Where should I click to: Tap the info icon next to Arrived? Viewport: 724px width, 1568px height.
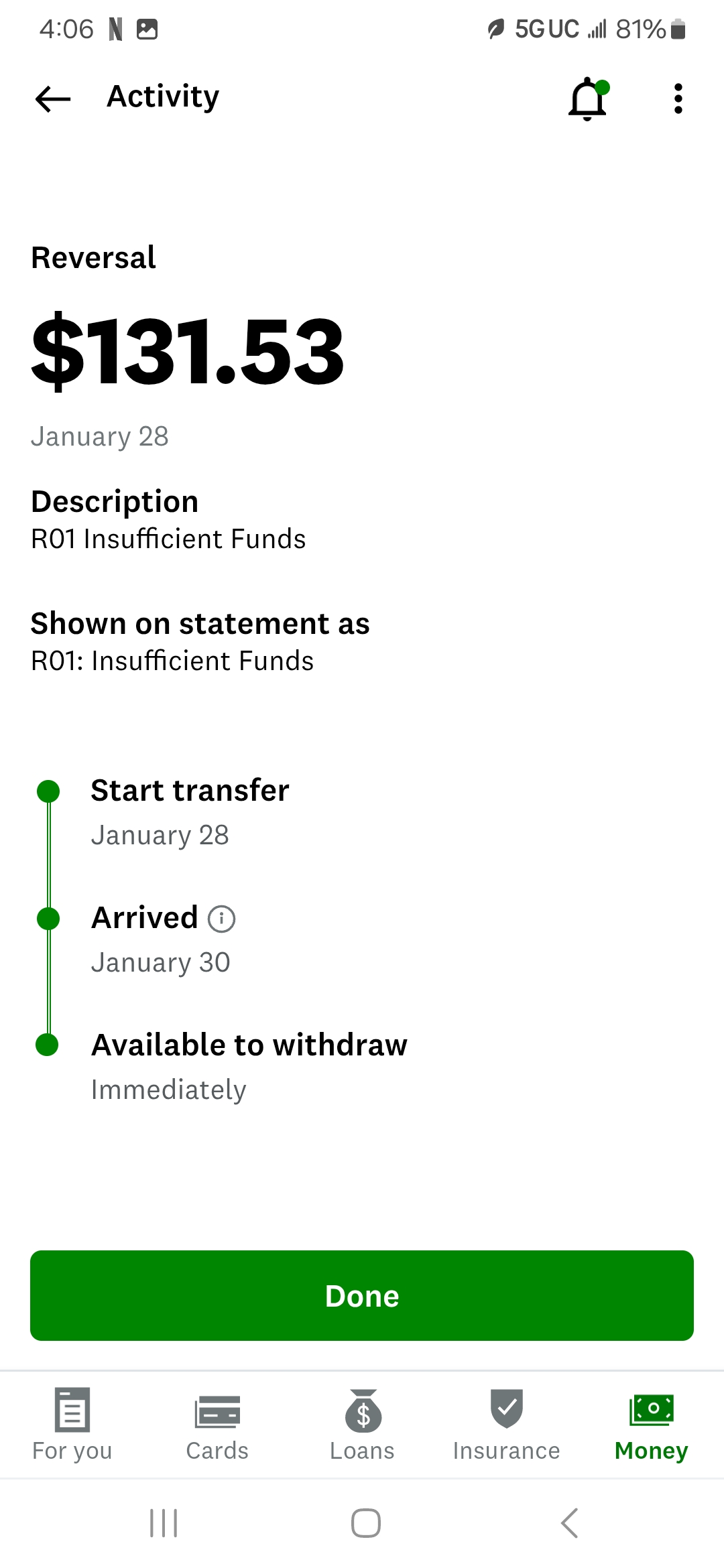221,919
